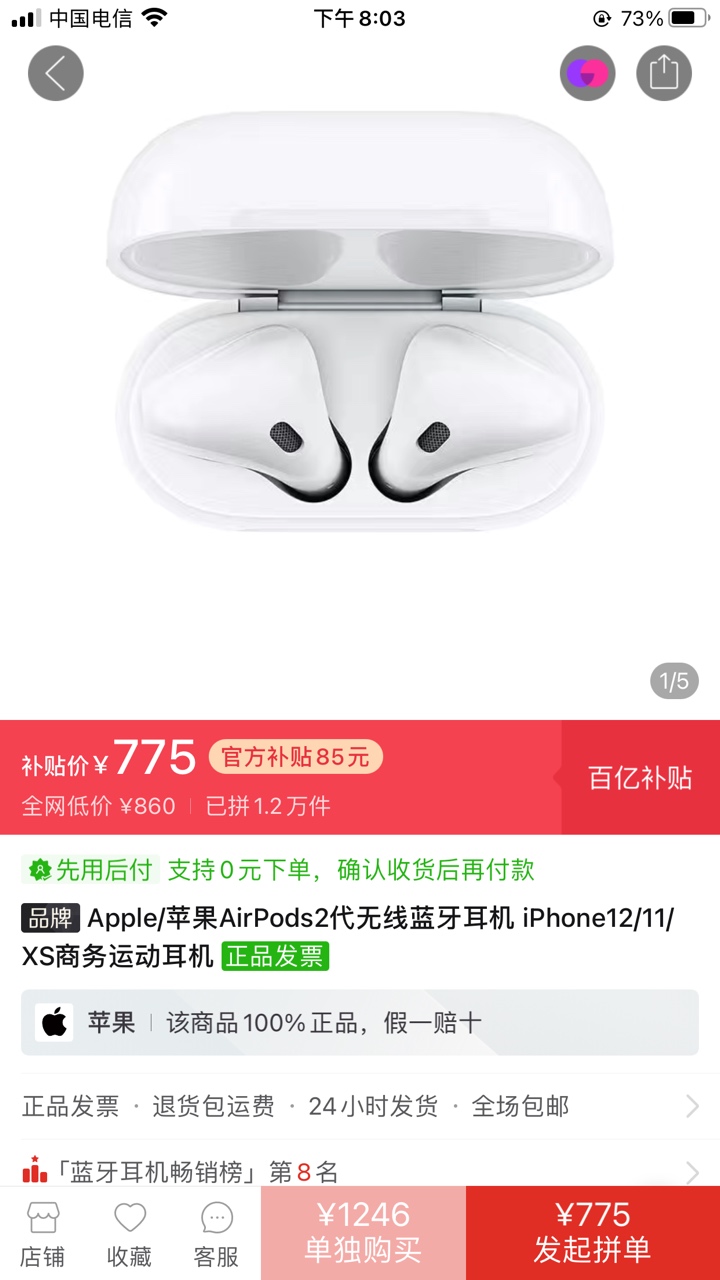Expand the 正品发票 service guarantees row

pyautogui.click(x=360, y=1106)
